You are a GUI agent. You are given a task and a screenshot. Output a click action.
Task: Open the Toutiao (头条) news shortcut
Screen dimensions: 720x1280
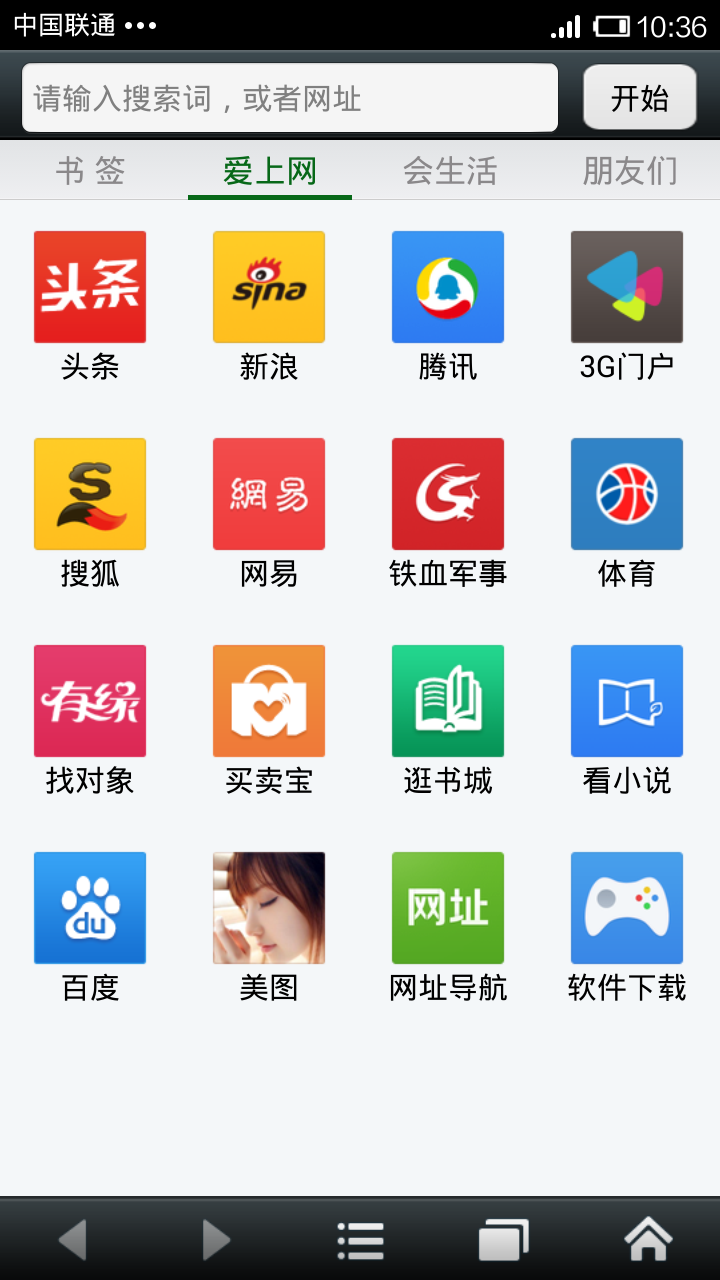click(x=90, y=287)
